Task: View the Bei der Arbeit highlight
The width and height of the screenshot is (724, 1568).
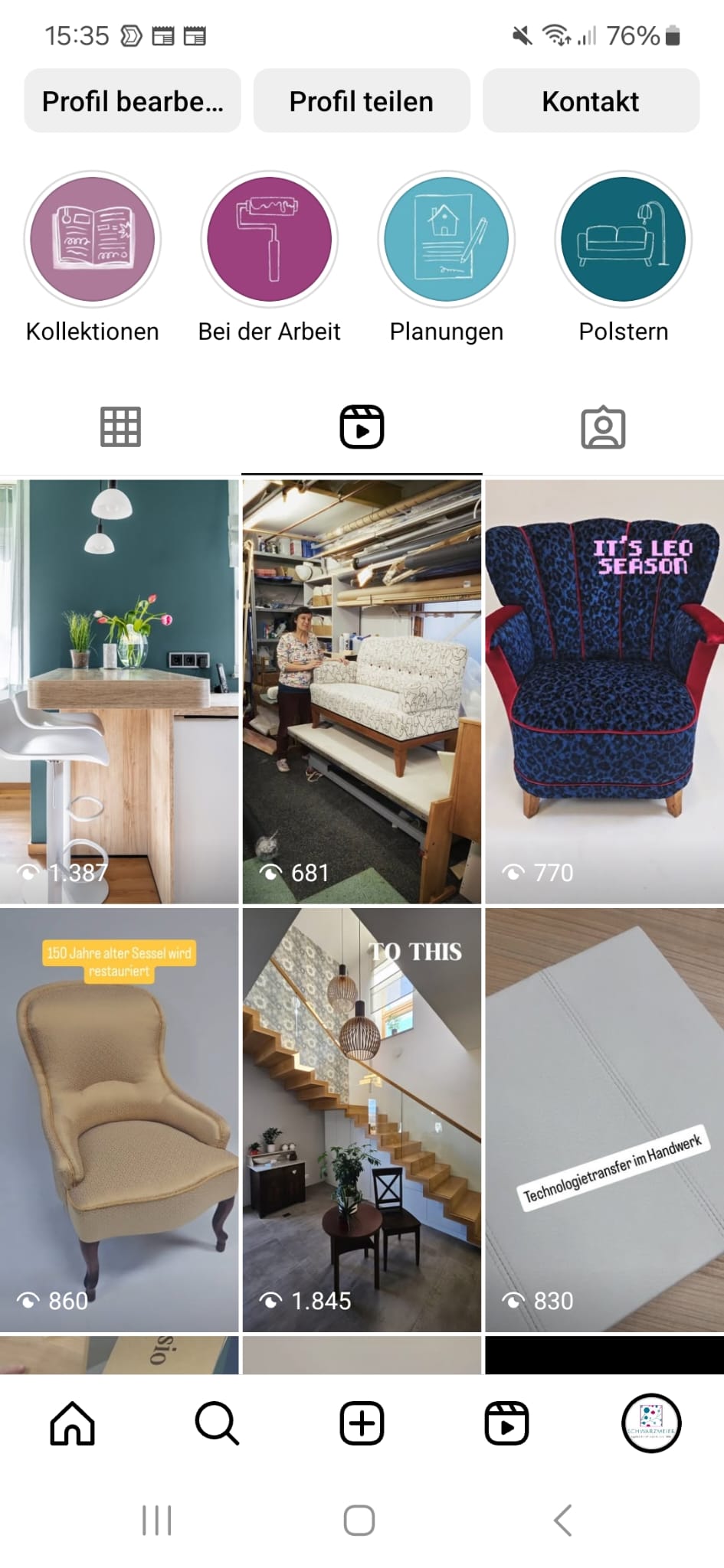Action: [270, 240]
